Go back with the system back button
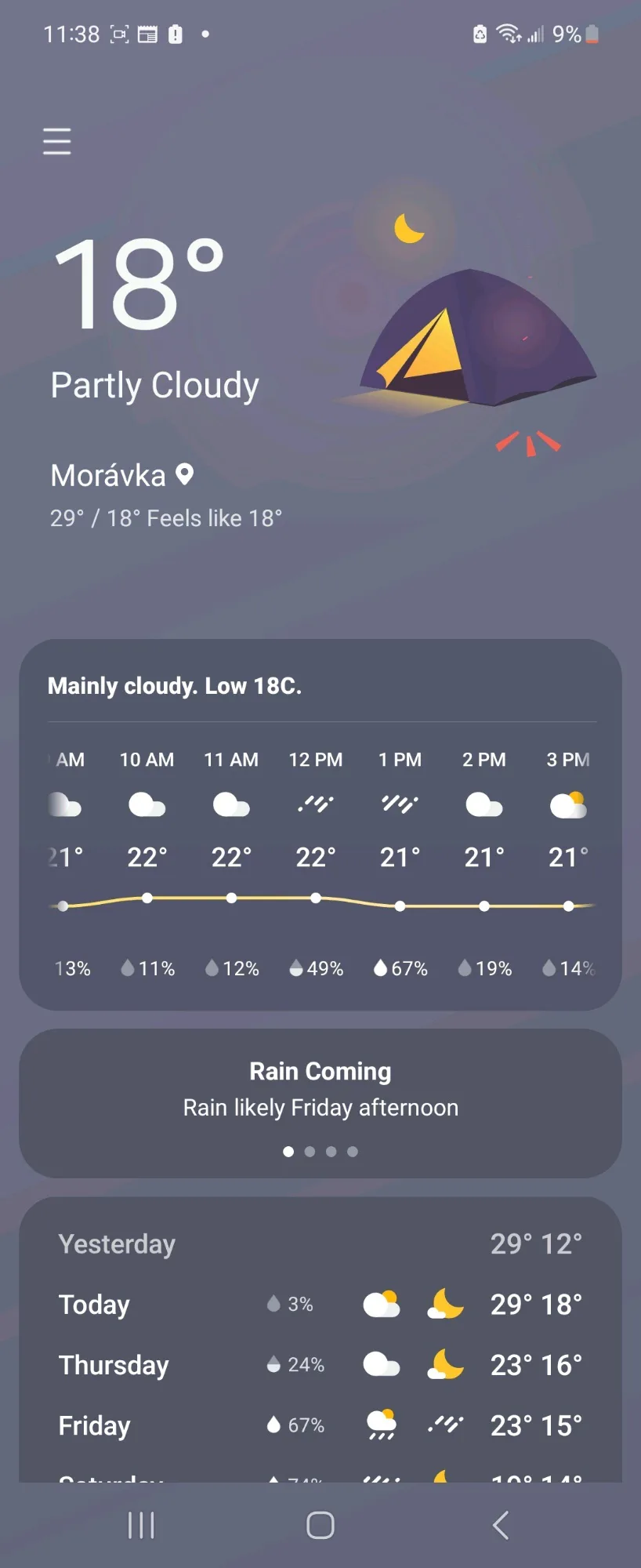The height and width of the screenshot is (1568, 641). [x=501, y=1525]
